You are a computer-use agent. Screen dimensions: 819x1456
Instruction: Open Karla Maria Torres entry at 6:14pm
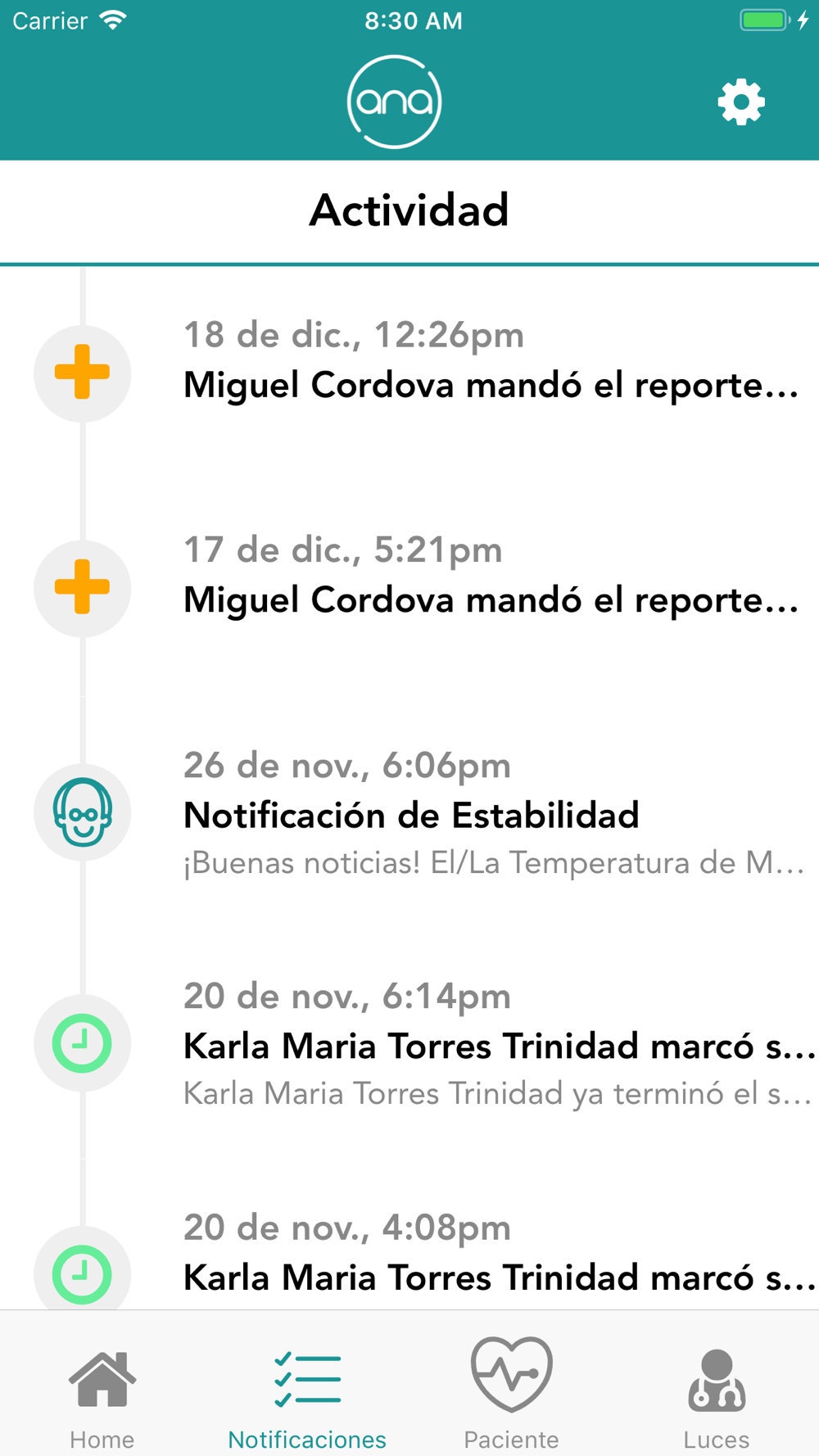point(490,1047)
